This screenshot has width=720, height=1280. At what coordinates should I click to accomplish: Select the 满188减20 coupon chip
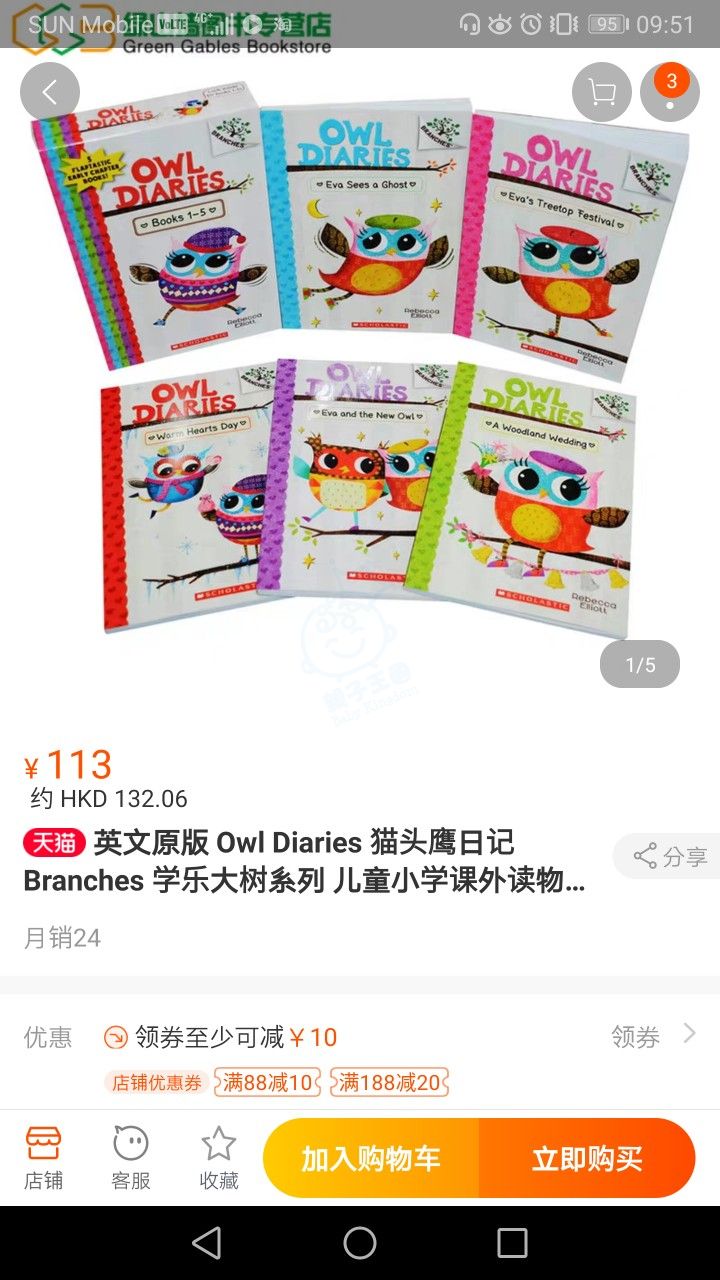pyautogui.click(x=389, y=1082)
